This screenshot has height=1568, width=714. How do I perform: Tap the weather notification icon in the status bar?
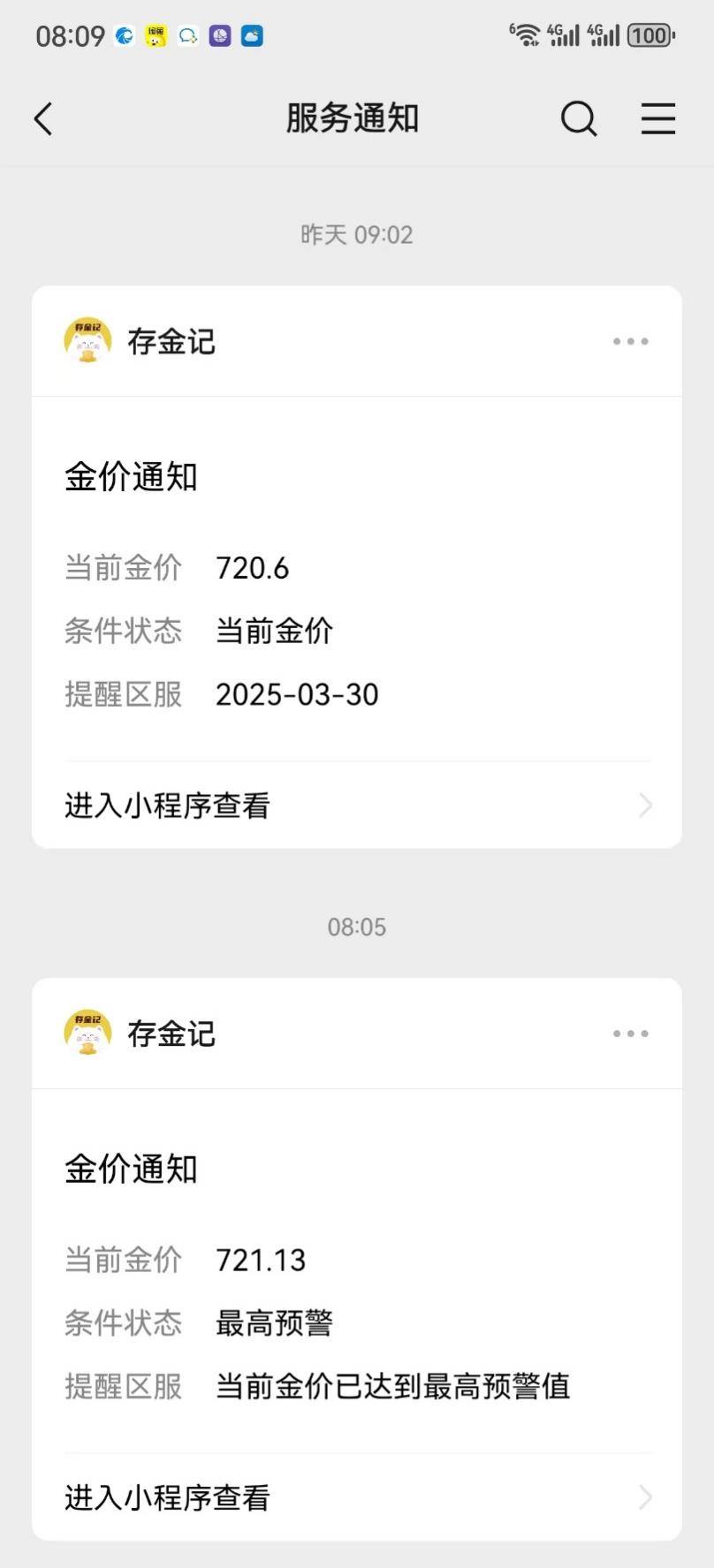pyautogui.click(x=249, y=35)
